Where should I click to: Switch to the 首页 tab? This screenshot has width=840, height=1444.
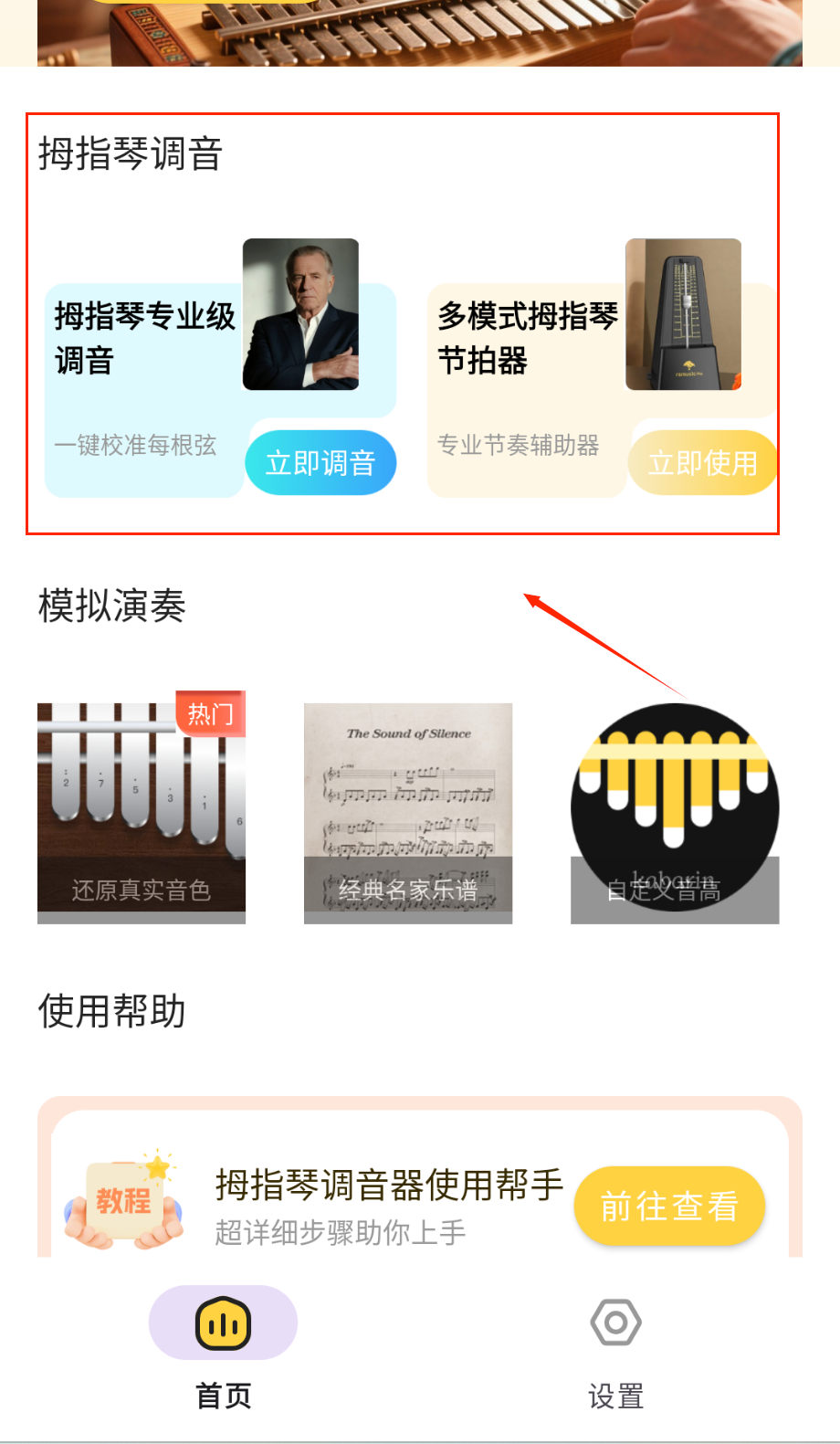[x=223, y=1344]
